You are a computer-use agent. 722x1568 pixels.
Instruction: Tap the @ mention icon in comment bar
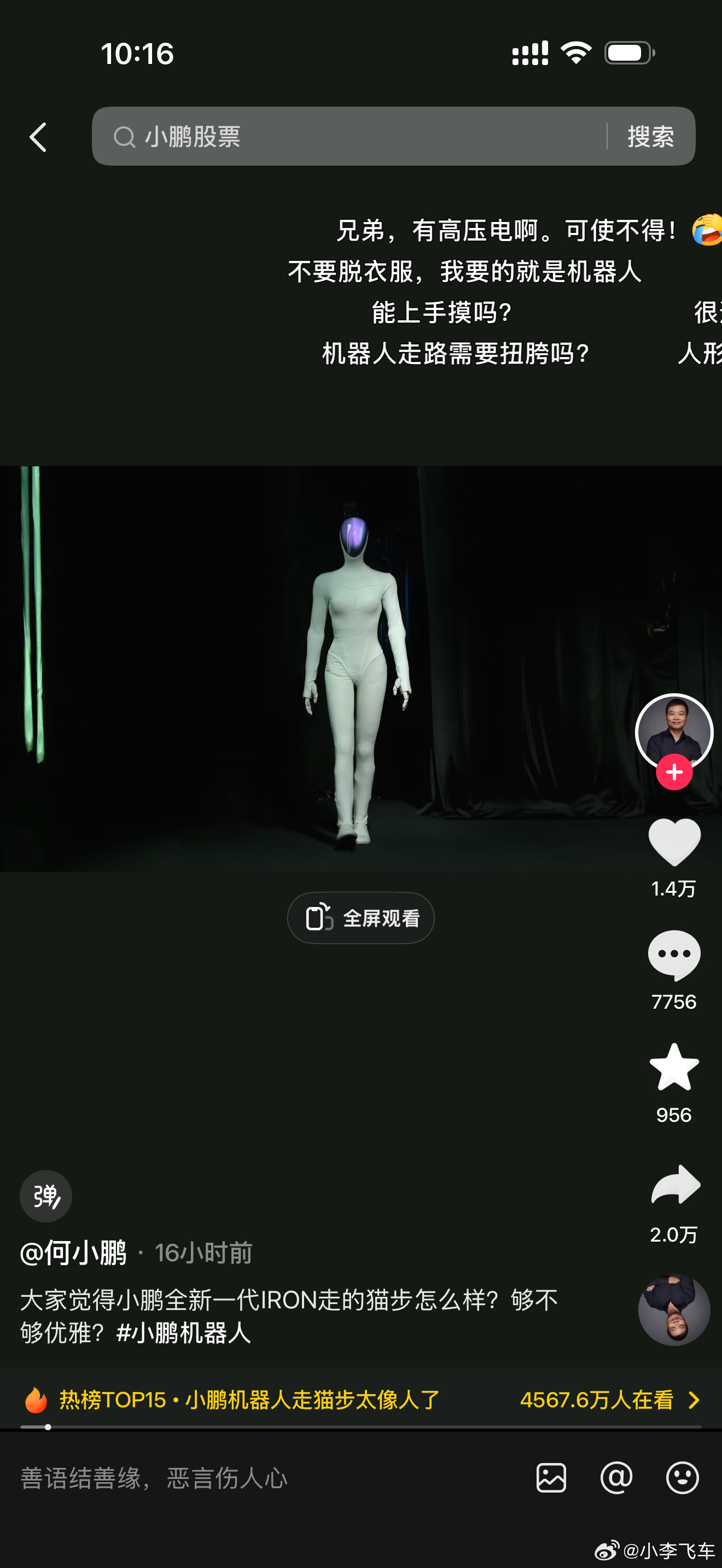[x=618, y=1477]
